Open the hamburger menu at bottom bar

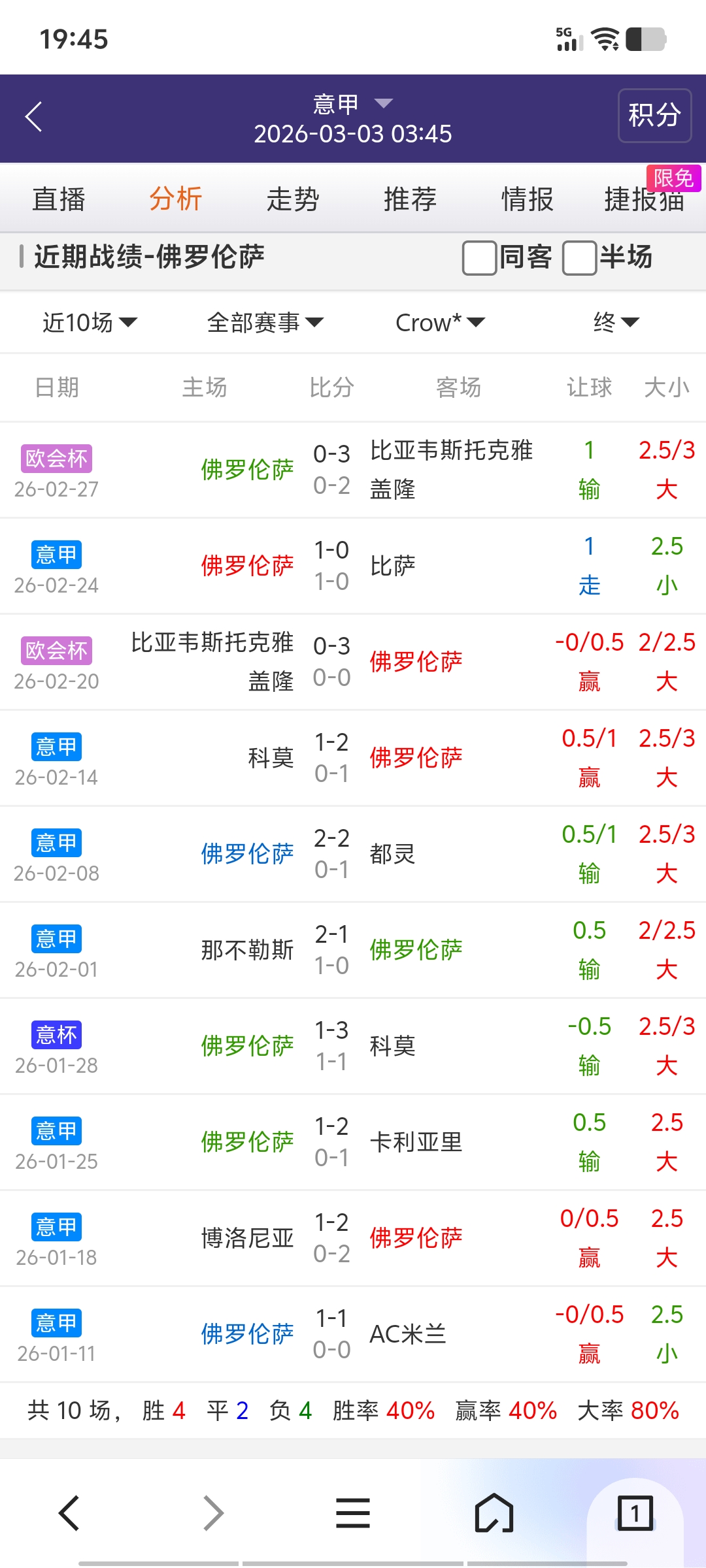(353, 1513)
